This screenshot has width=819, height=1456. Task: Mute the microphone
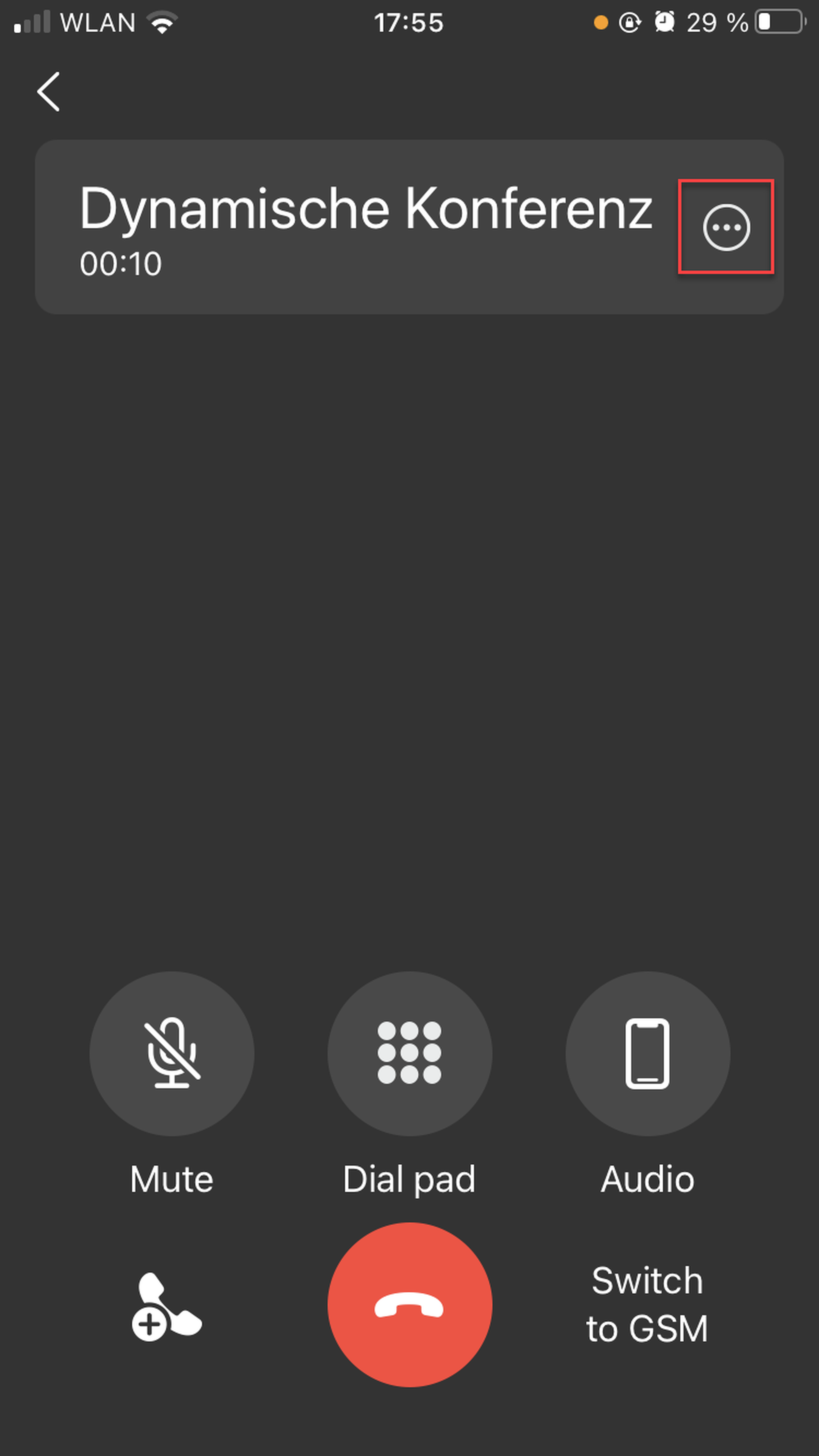tap(172, 1054)
